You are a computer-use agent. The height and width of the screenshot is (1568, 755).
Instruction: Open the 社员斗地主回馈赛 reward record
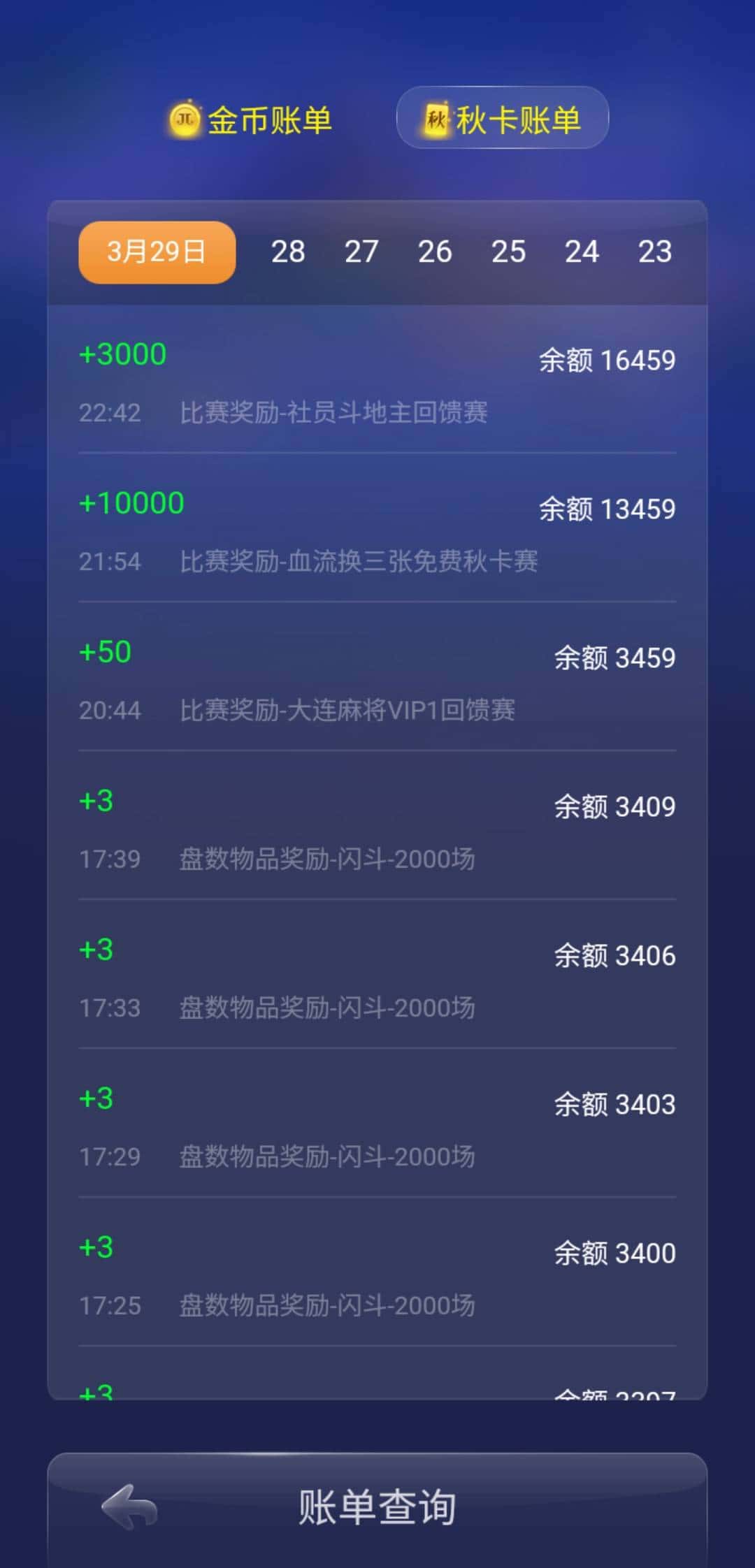377,384
